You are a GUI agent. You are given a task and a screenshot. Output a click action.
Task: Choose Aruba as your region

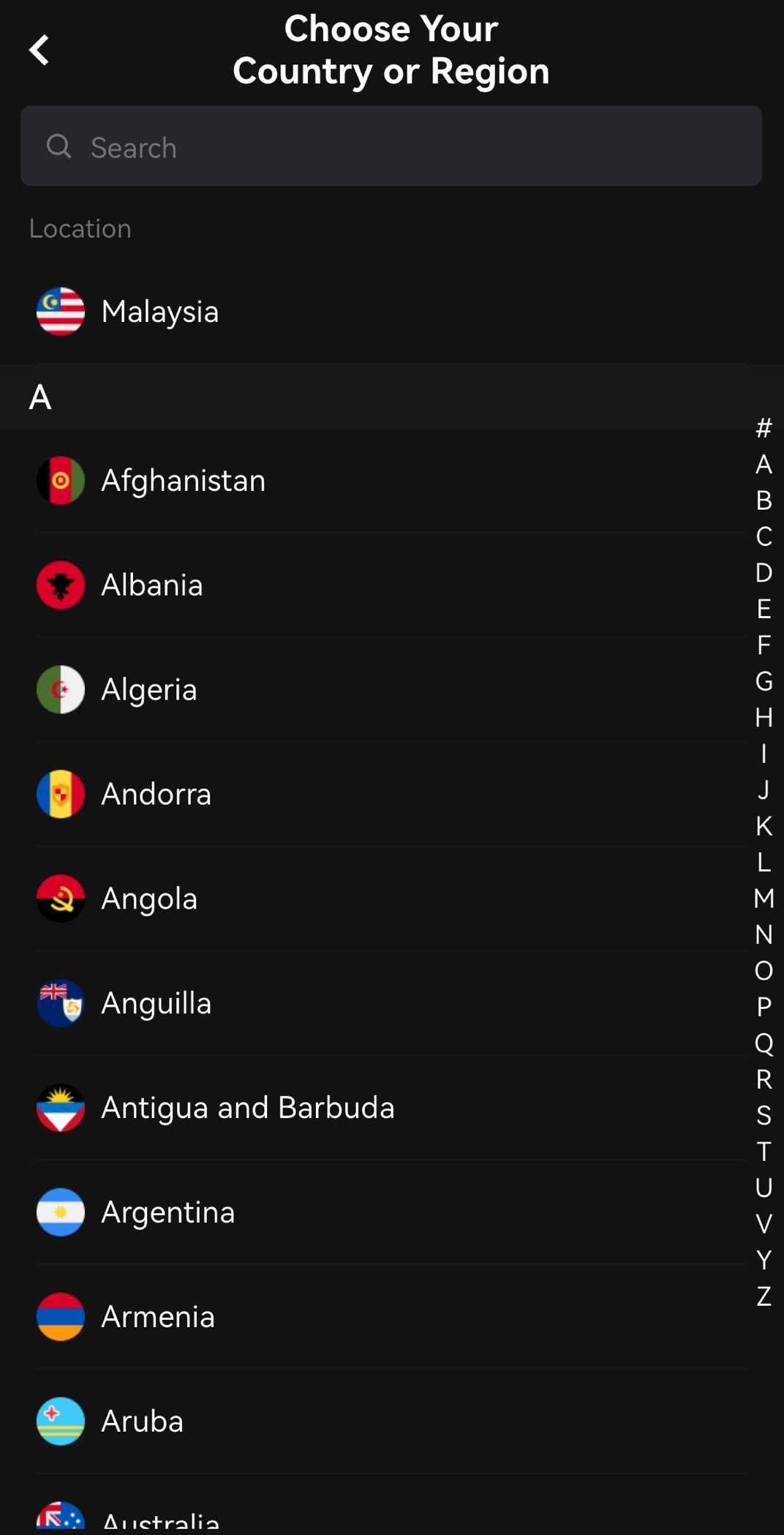click(x=142, y=1422)
